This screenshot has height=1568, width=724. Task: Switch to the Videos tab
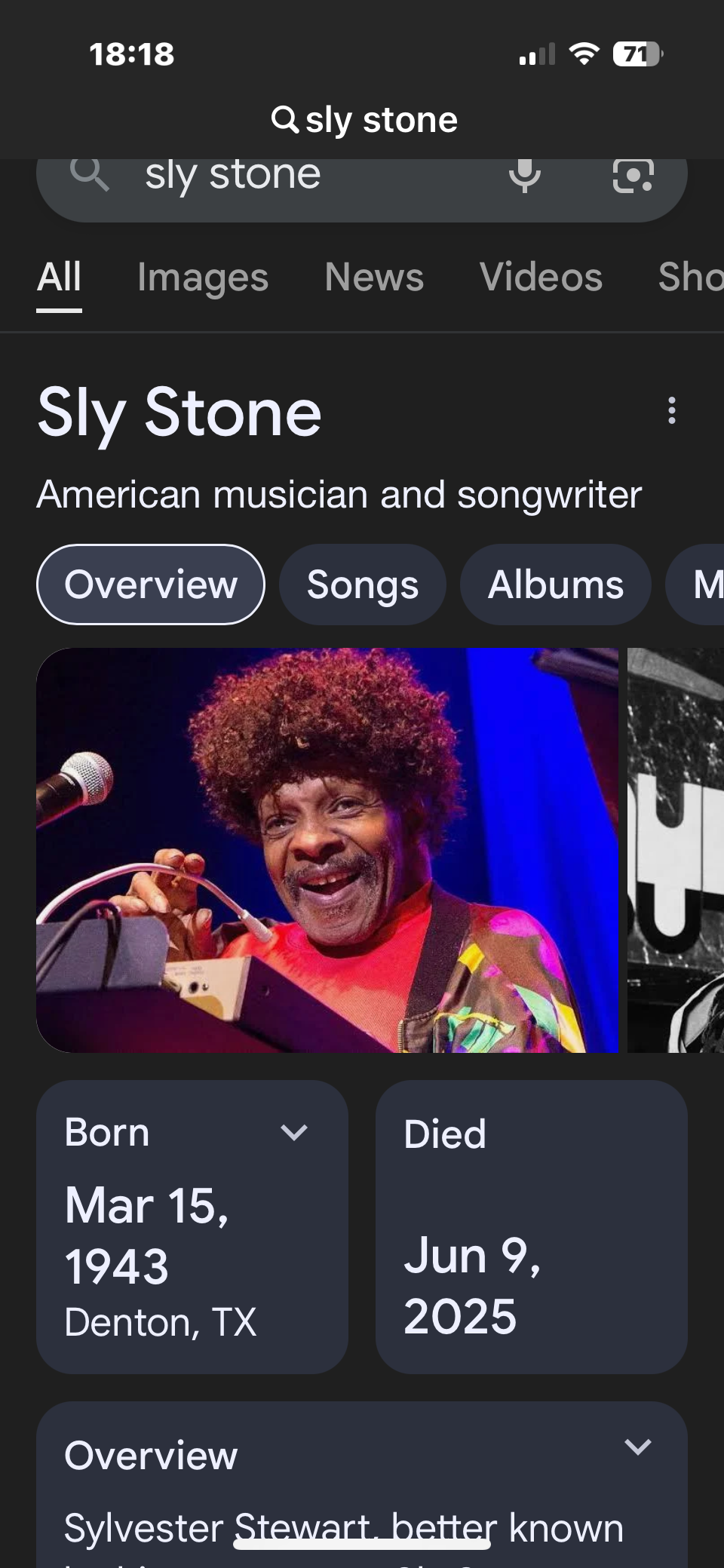pos(541,277)
